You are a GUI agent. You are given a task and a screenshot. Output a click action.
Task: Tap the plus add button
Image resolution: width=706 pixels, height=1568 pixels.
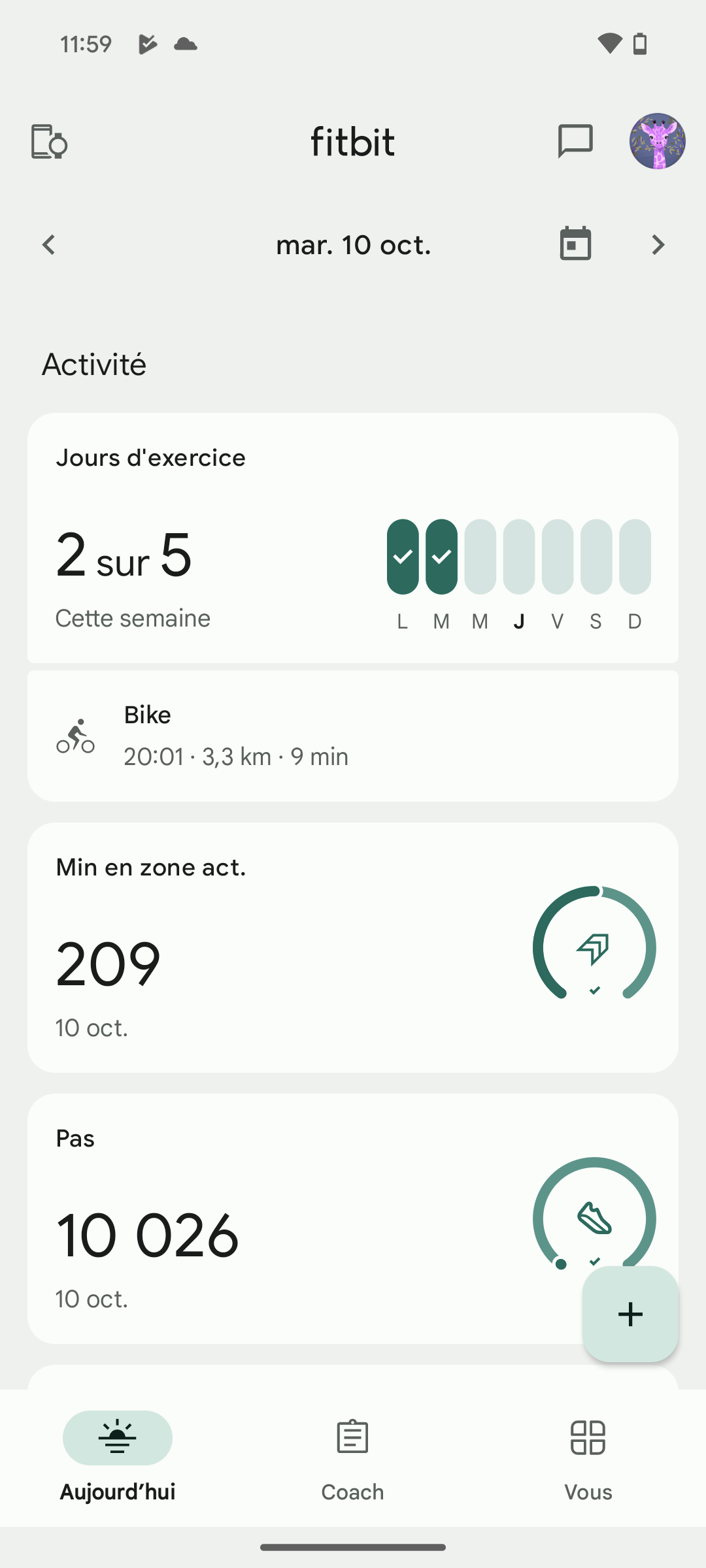pyautogui.click(x=630, y=1315)
